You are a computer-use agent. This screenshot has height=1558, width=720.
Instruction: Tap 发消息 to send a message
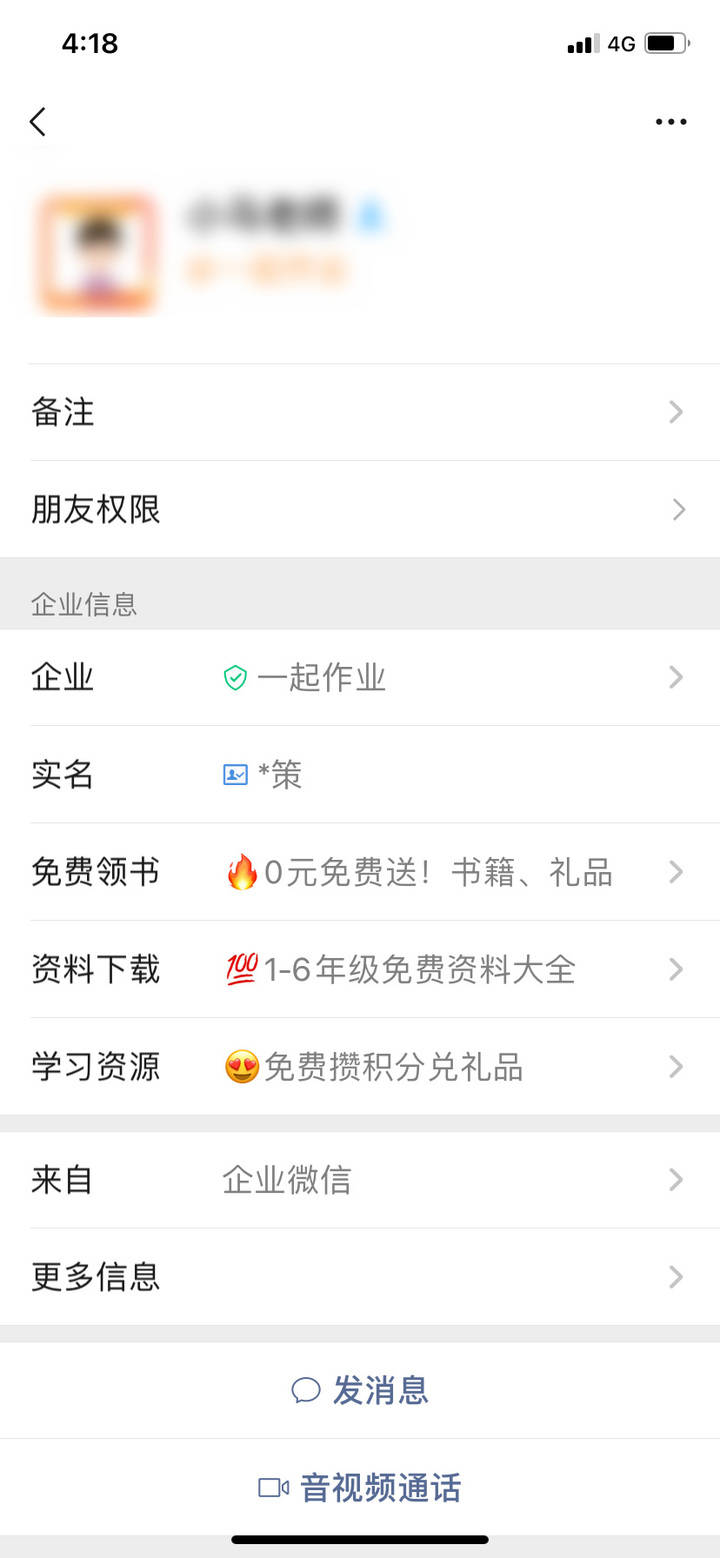pyautogui.click(x=360, y=1390)
